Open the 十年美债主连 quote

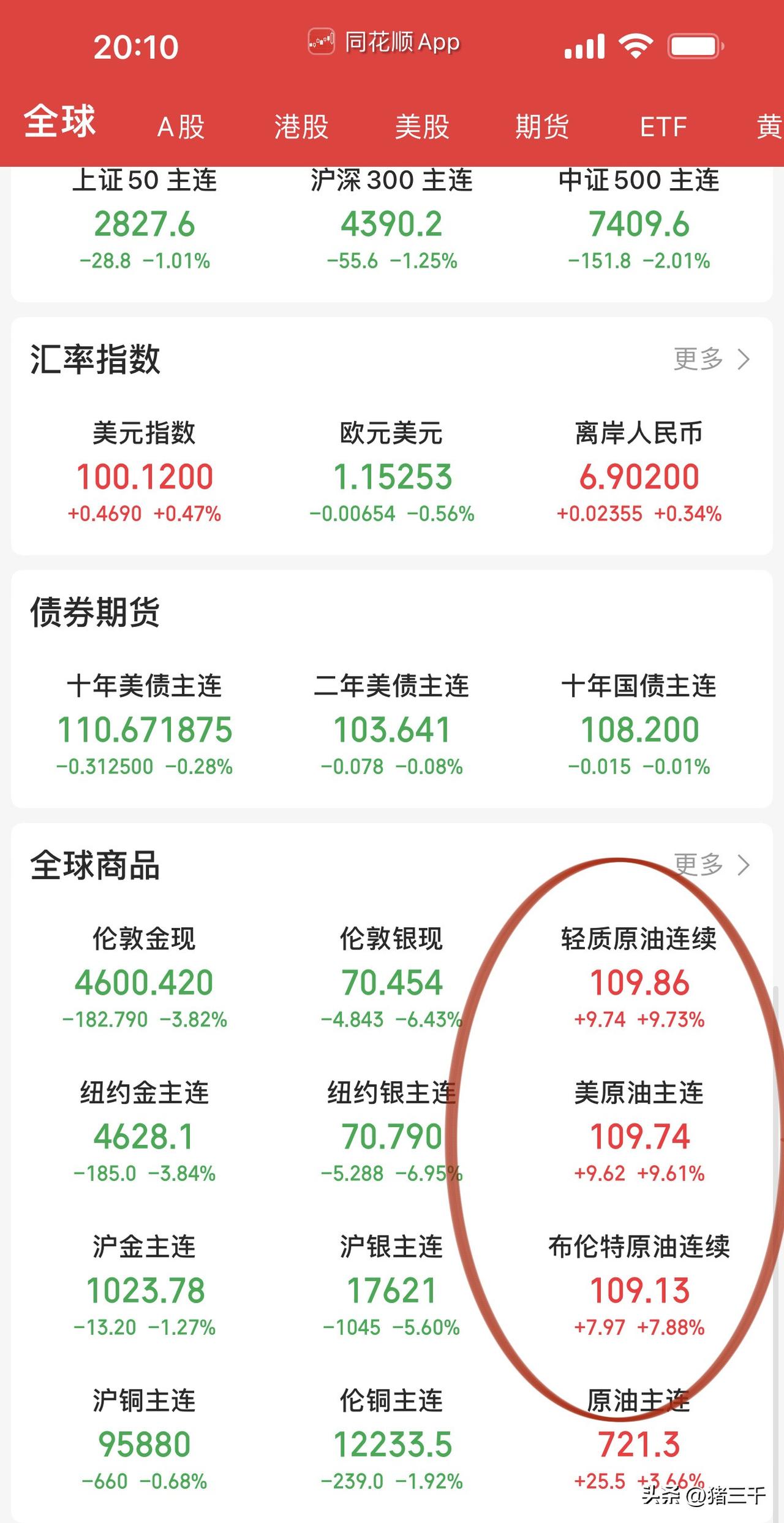(x=147, y=729)
